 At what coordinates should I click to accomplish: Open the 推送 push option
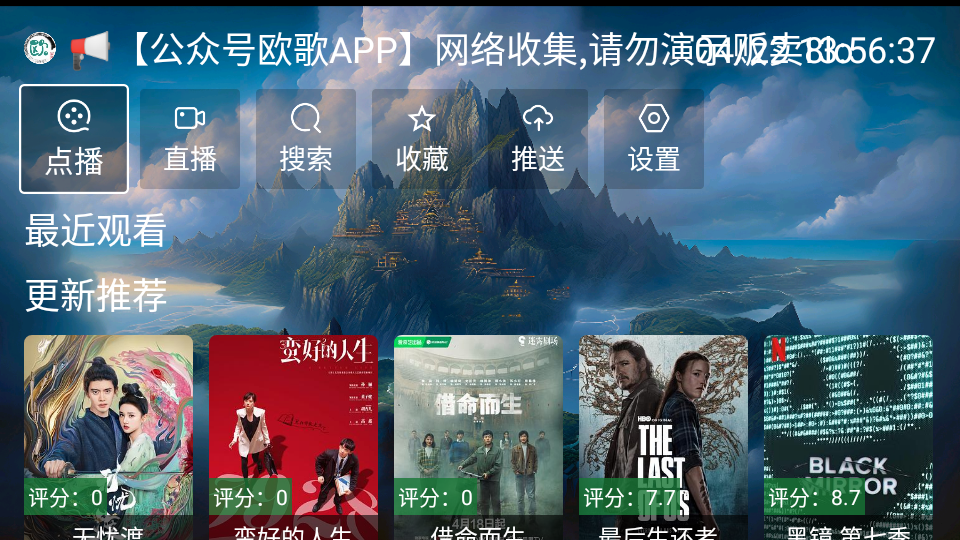[x=538, y=139]
